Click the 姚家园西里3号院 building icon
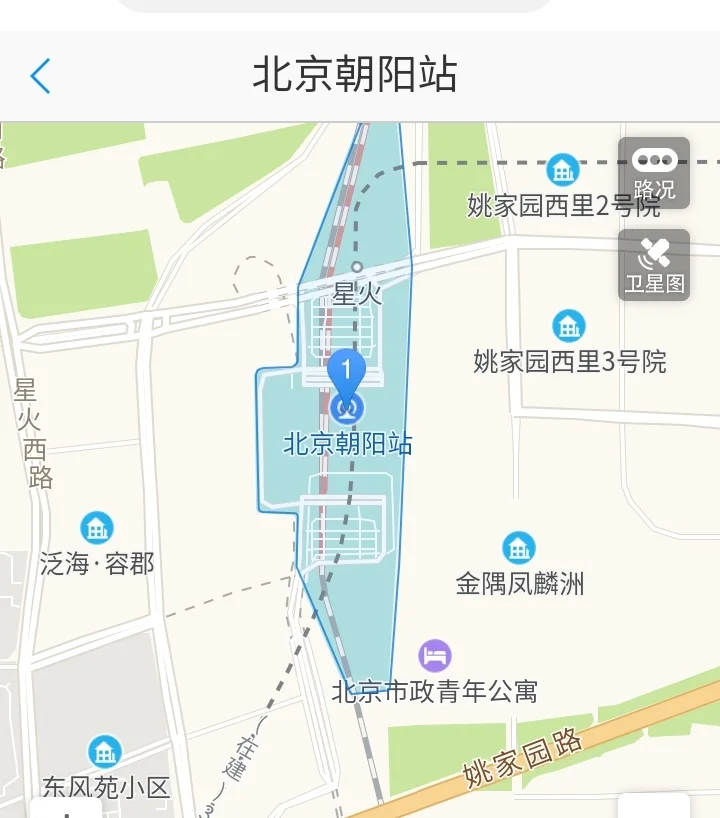The image size is (720, 818). click(567, 326)
